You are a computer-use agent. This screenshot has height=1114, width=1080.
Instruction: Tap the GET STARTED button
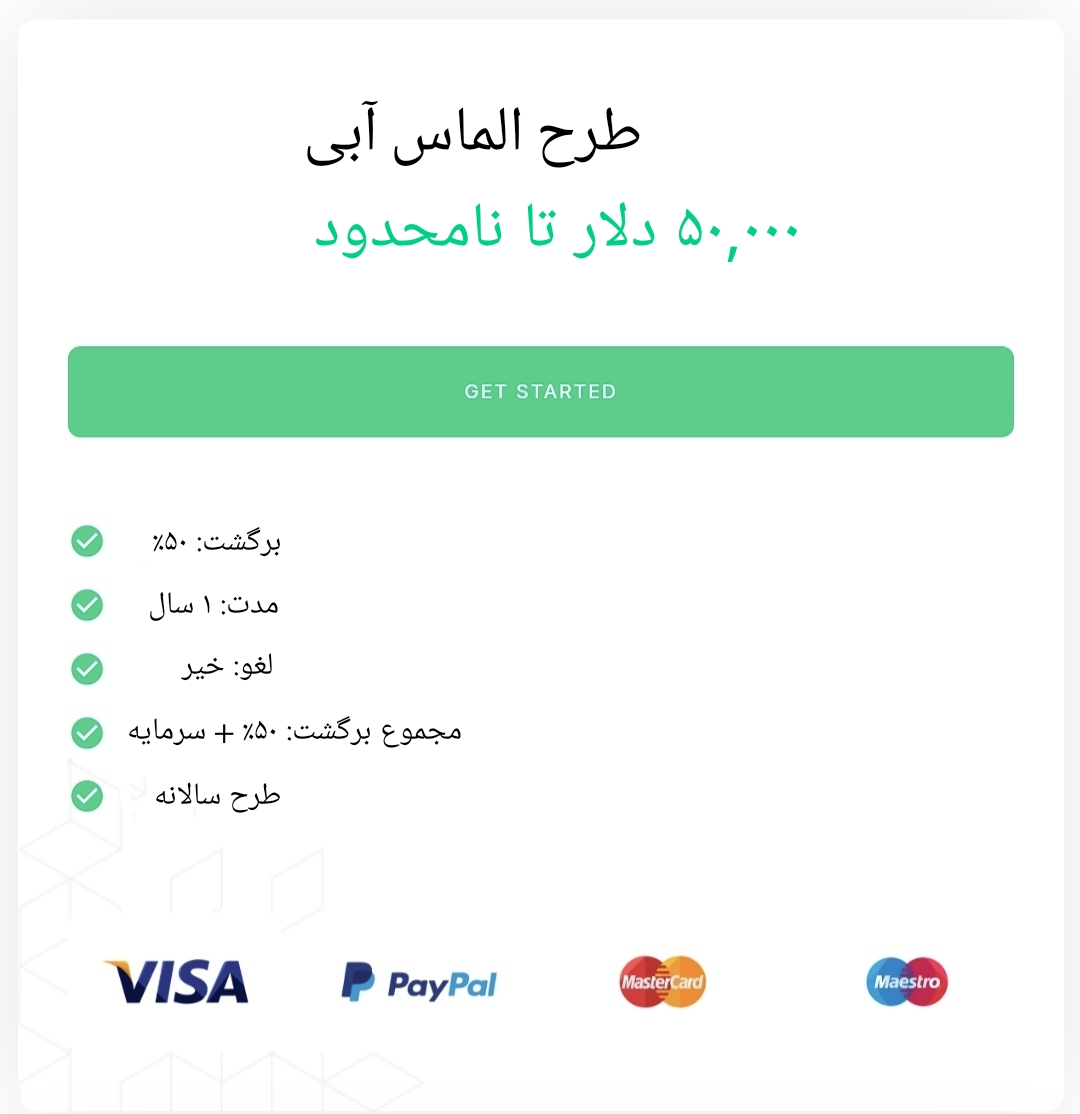click(x=540, y=391)
